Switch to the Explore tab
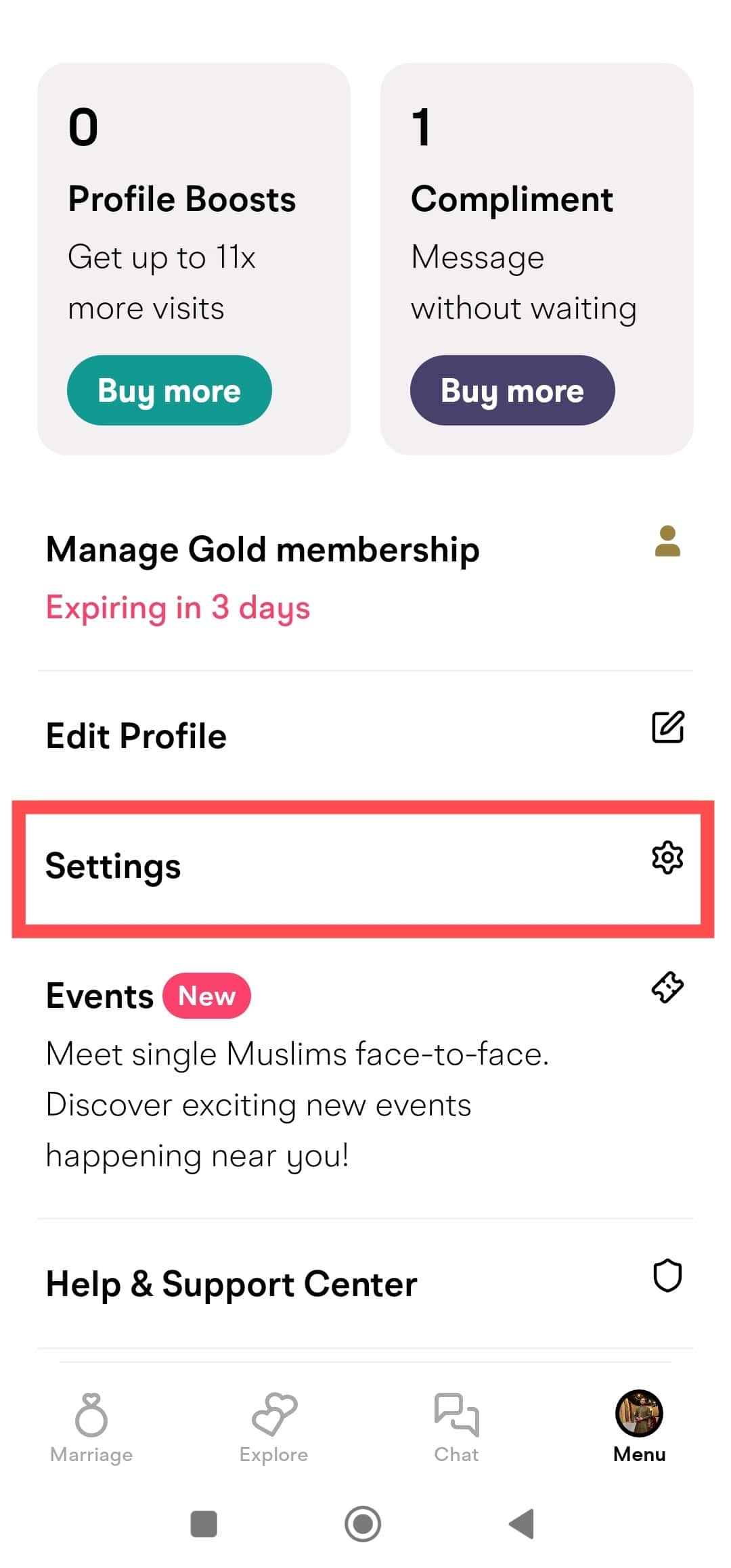 click(274, 1427)
